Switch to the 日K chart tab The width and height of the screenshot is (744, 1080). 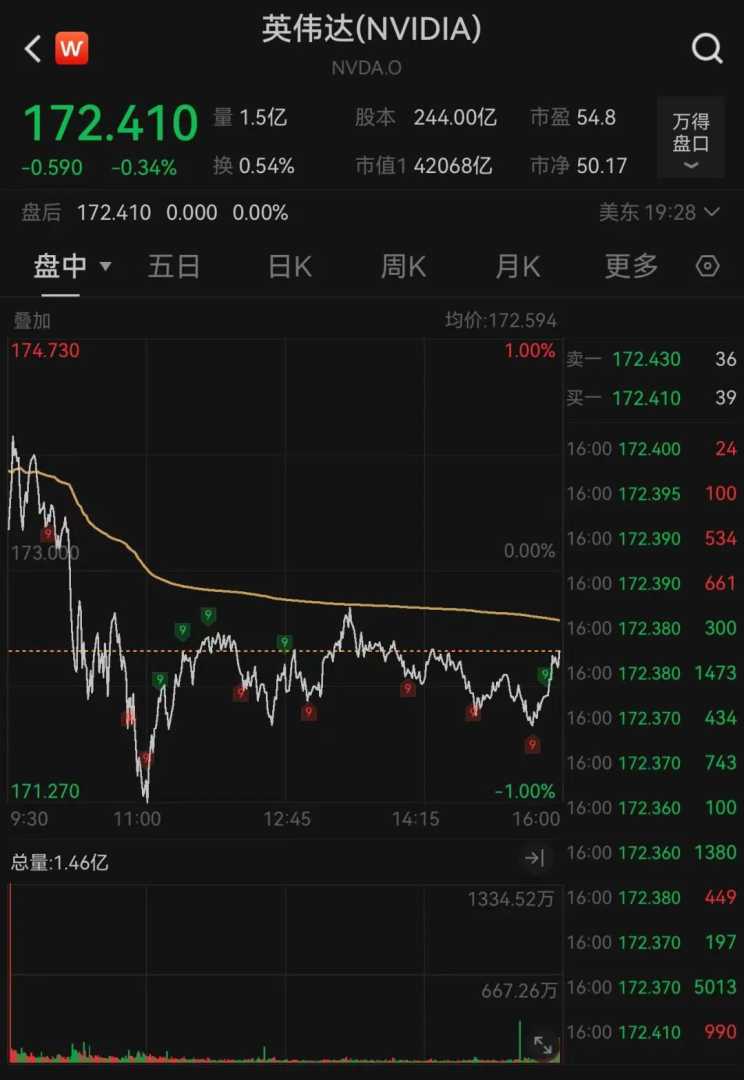click(290, 266)
